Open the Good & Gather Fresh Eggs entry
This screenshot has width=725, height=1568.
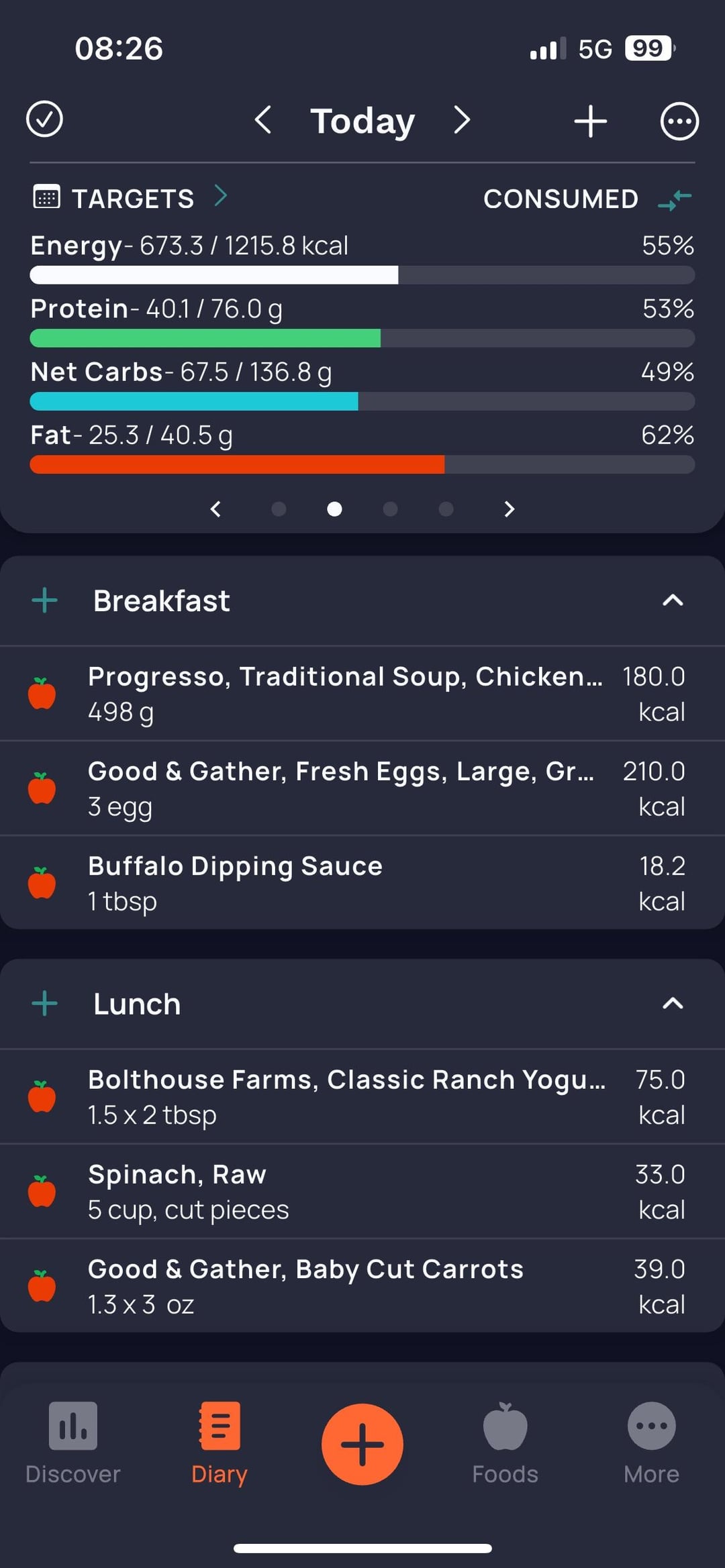(362, 788)
